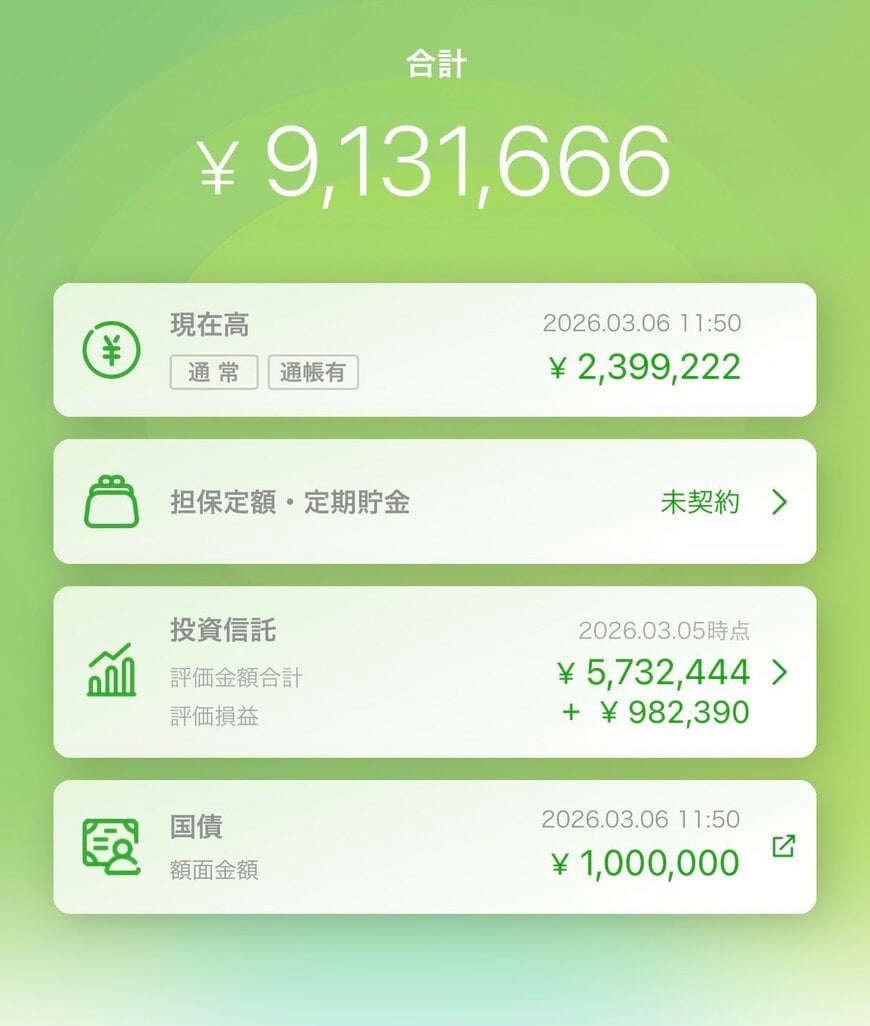Open 担保定額・定期貯金 card

434,502
